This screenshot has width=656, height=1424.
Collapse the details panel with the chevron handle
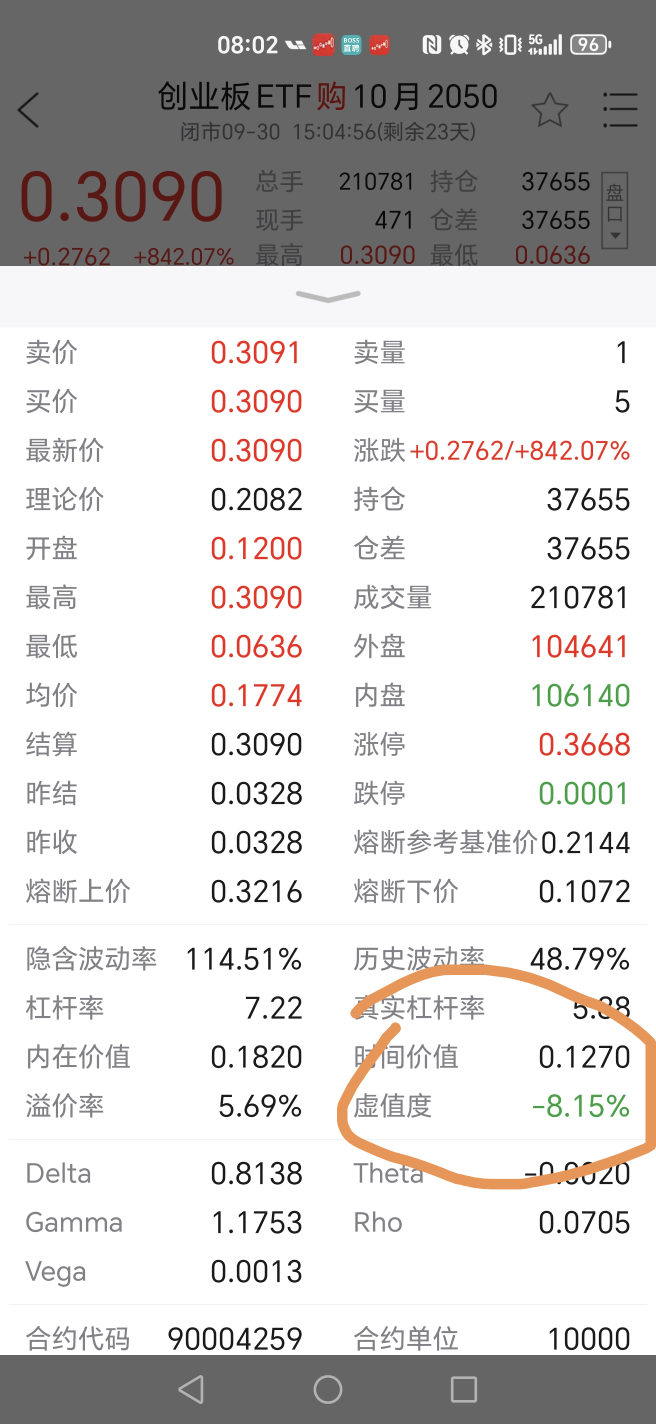point(328,296)
